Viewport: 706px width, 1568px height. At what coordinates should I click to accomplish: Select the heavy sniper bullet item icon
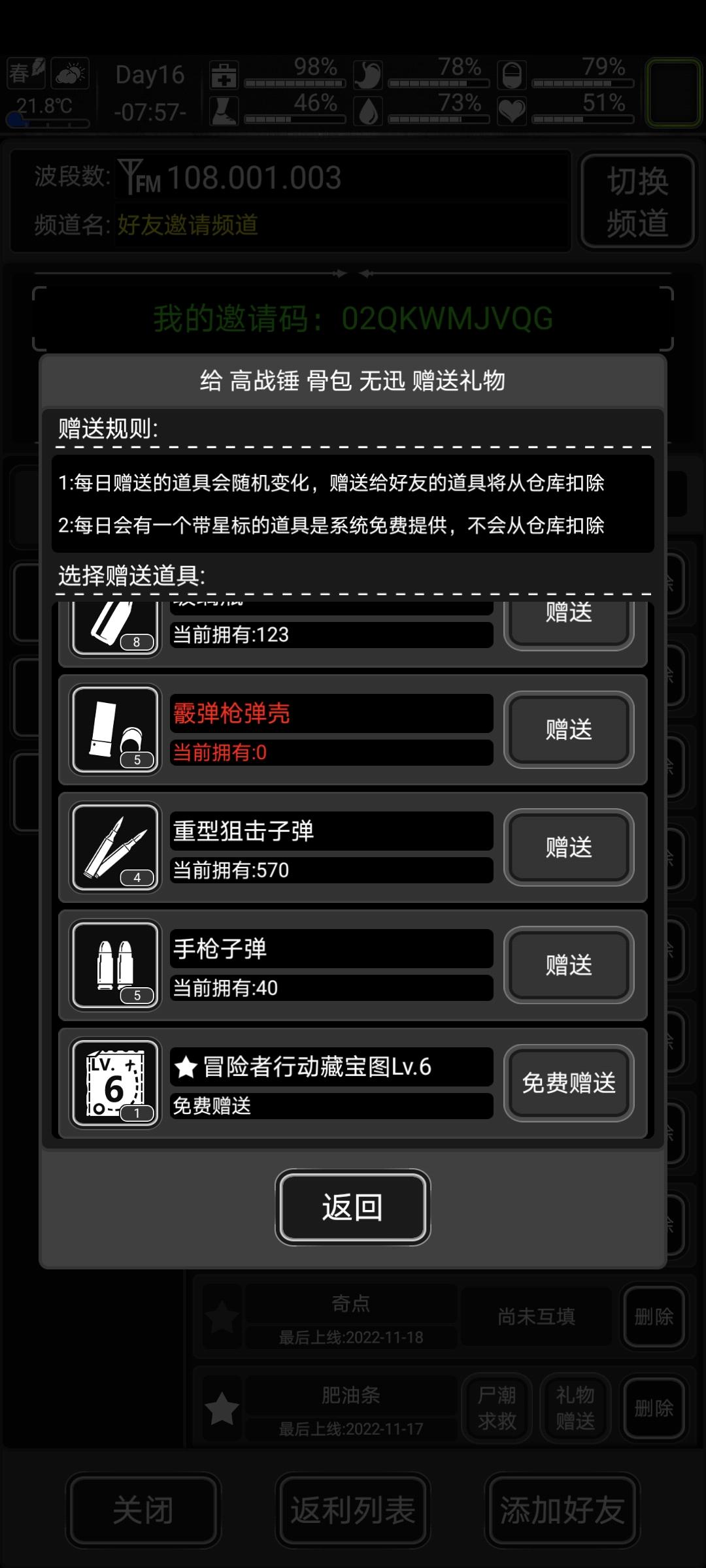114,846
